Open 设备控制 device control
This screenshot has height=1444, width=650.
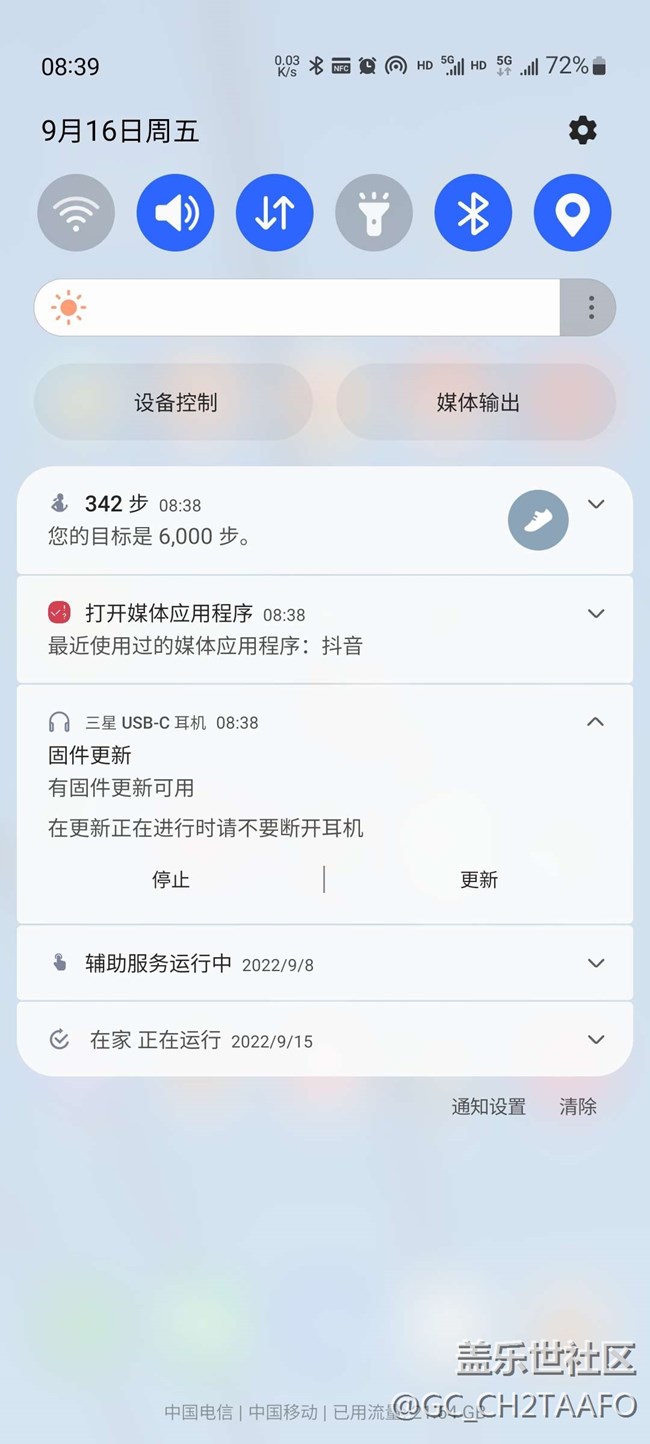(x=174, y=402)
